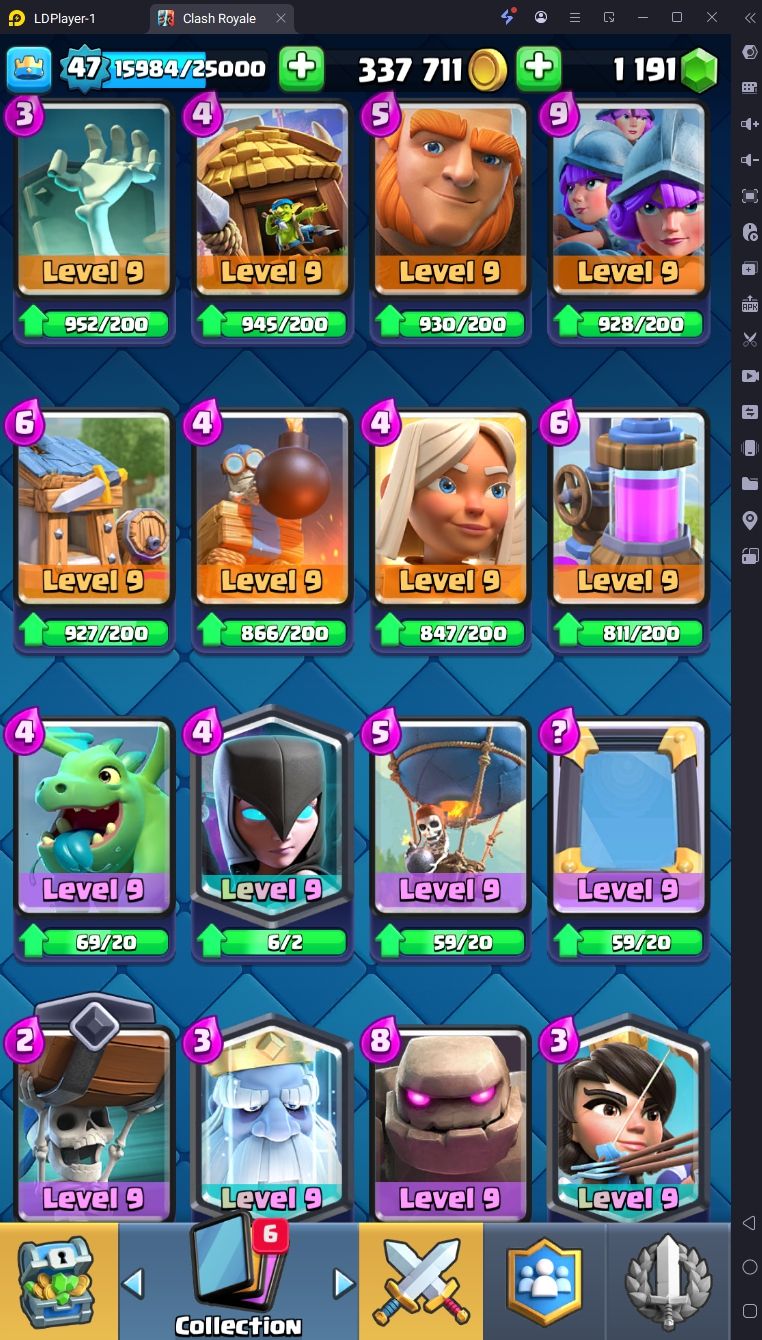762x1340 pixels.
Task: Open the Clan social tab
Action: (x=544, y=1281)
